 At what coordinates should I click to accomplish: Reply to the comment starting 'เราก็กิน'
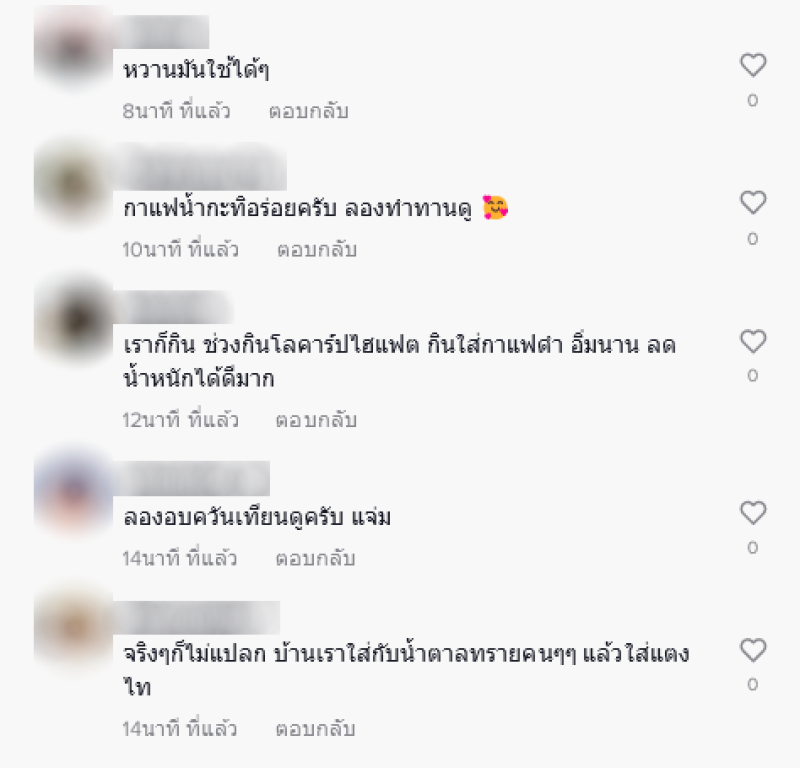[x=316, y=420]
